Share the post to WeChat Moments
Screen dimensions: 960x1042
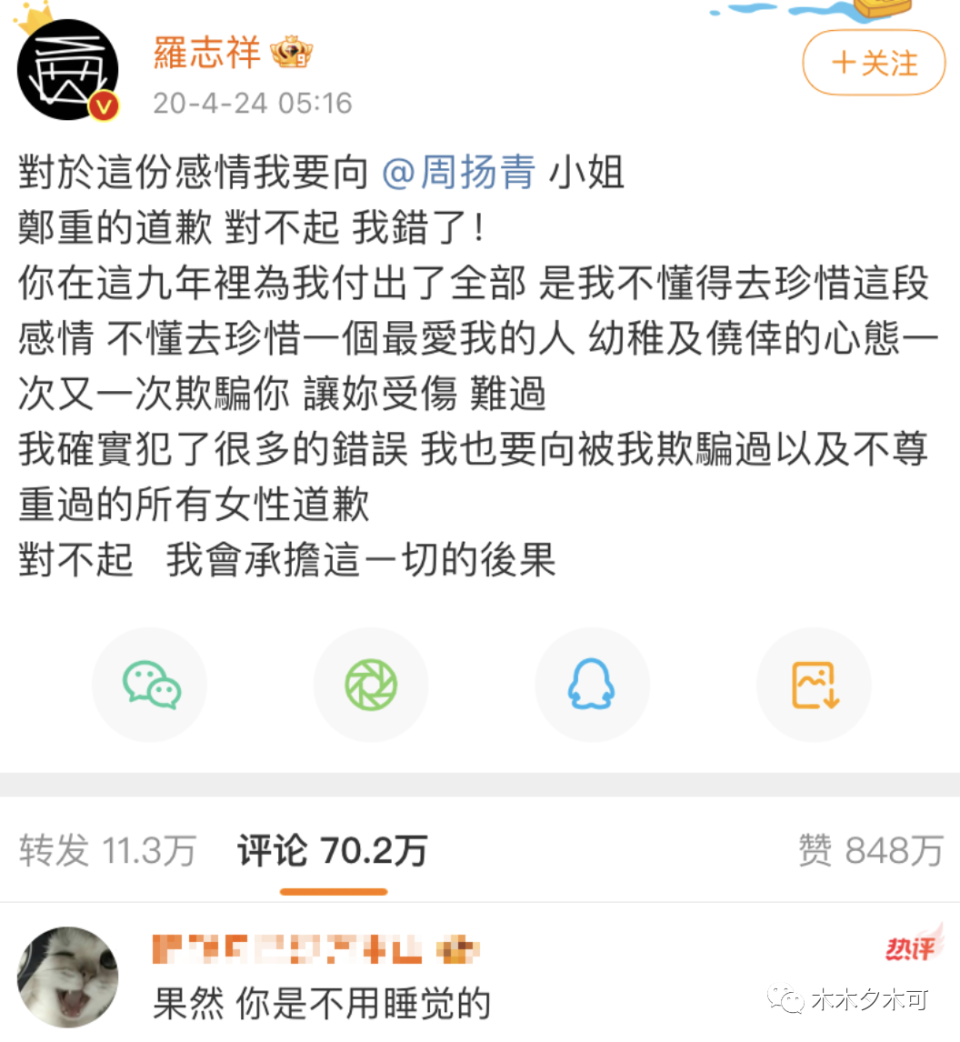[x=370, y=685]
